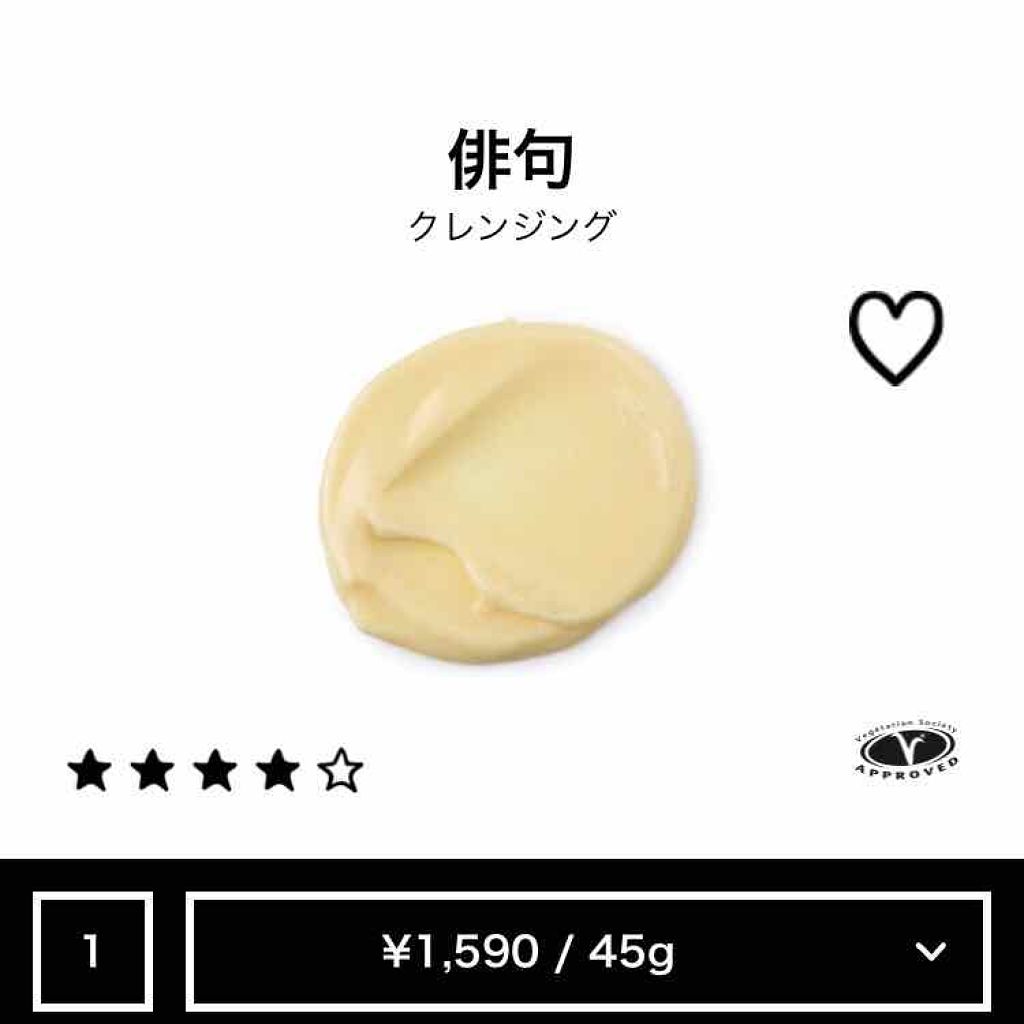1024x1024 pixels.
Task: Edit the quantity field showing 1
Action: pos(91,951)
